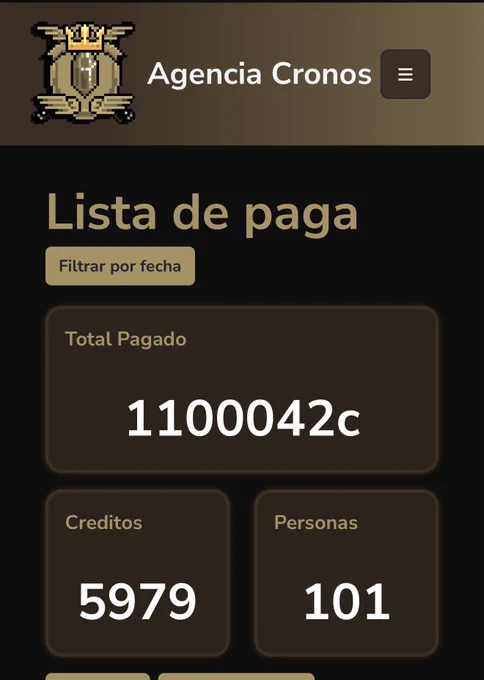Viewport: 484px width, 680px height.
Task: Tap the Filtrar por fecha button
Action: (x=120, y=266)
